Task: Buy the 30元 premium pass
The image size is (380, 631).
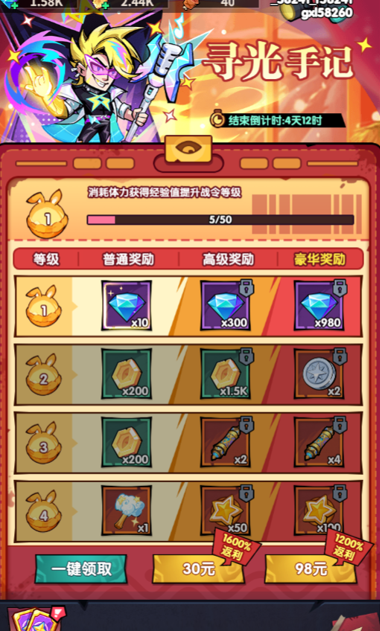Action: coord(198,569)
